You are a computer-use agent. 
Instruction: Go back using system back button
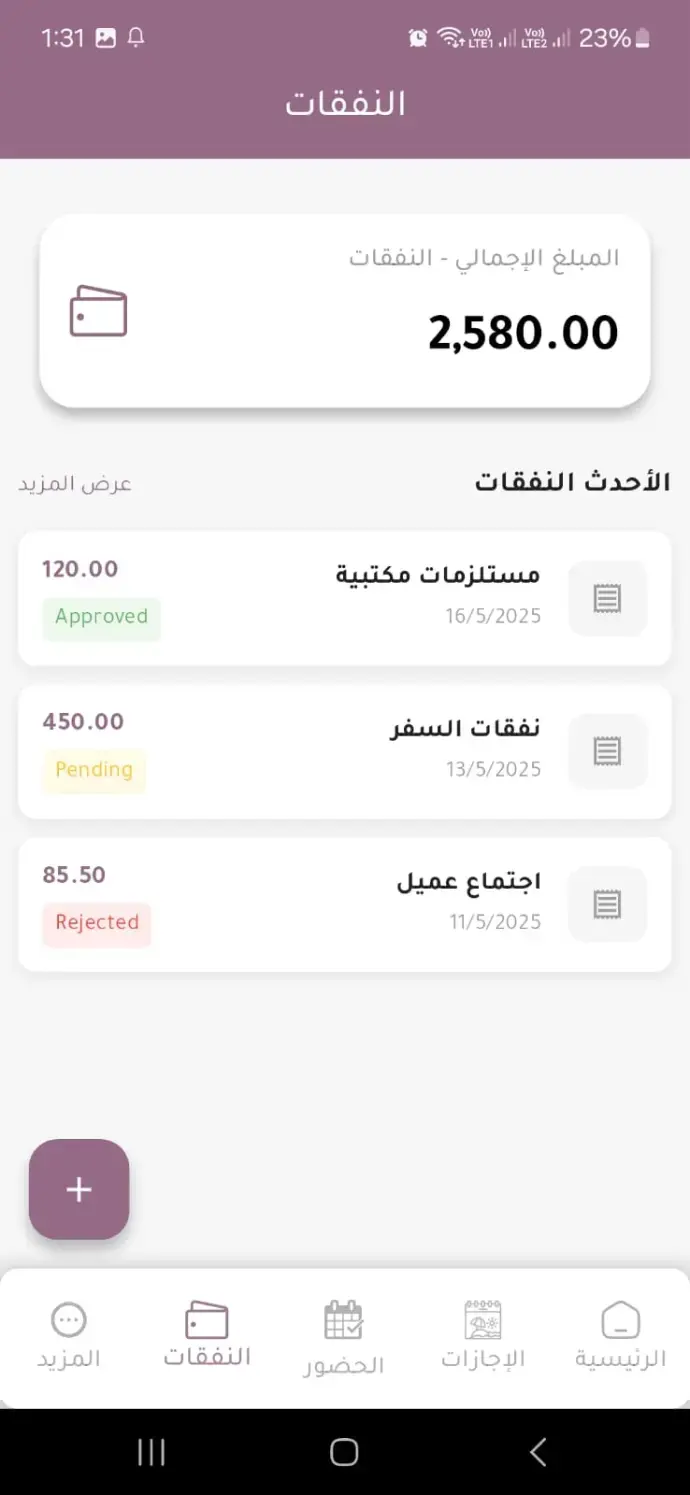pyautogui.click(x=538, y=1452)
